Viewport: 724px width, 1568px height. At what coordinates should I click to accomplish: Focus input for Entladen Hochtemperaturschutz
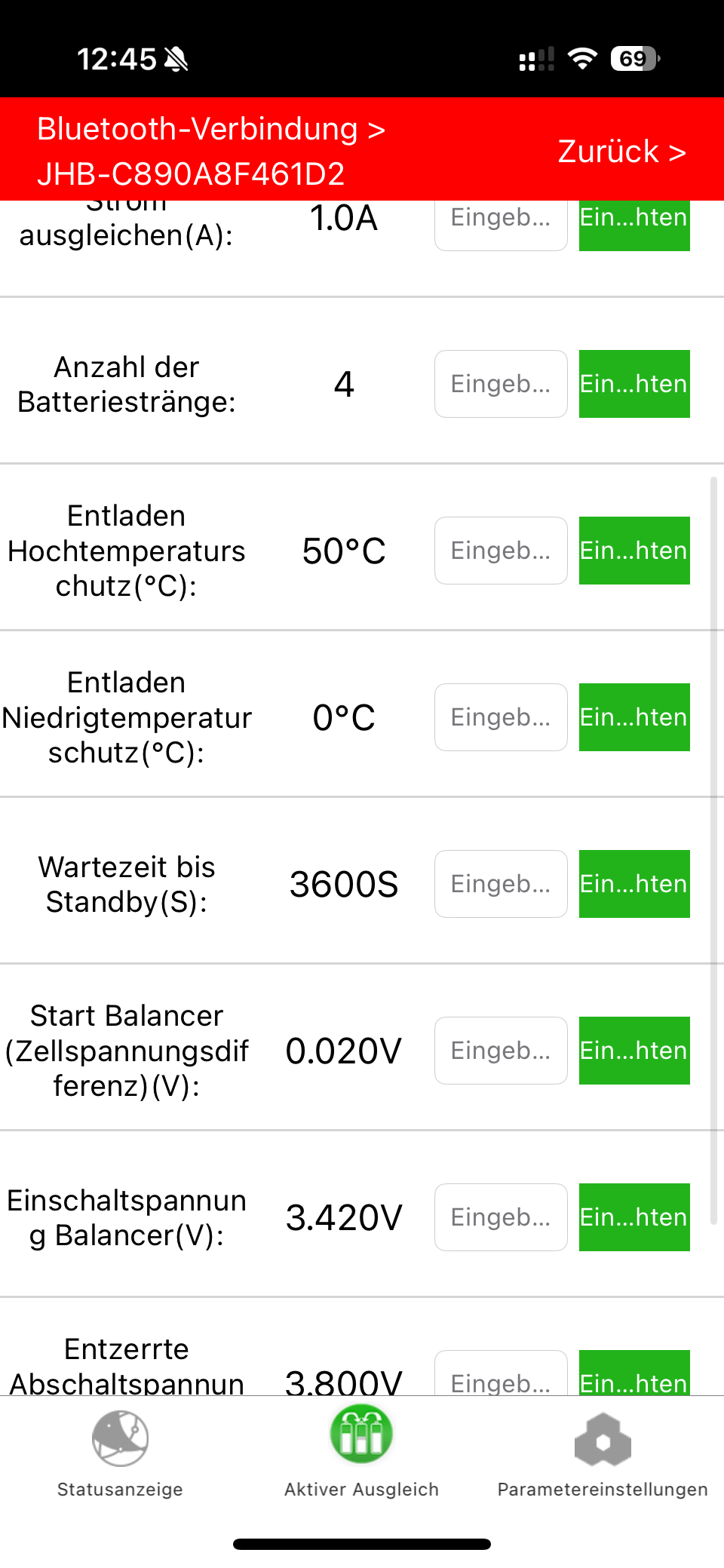[x=501, y=551]
